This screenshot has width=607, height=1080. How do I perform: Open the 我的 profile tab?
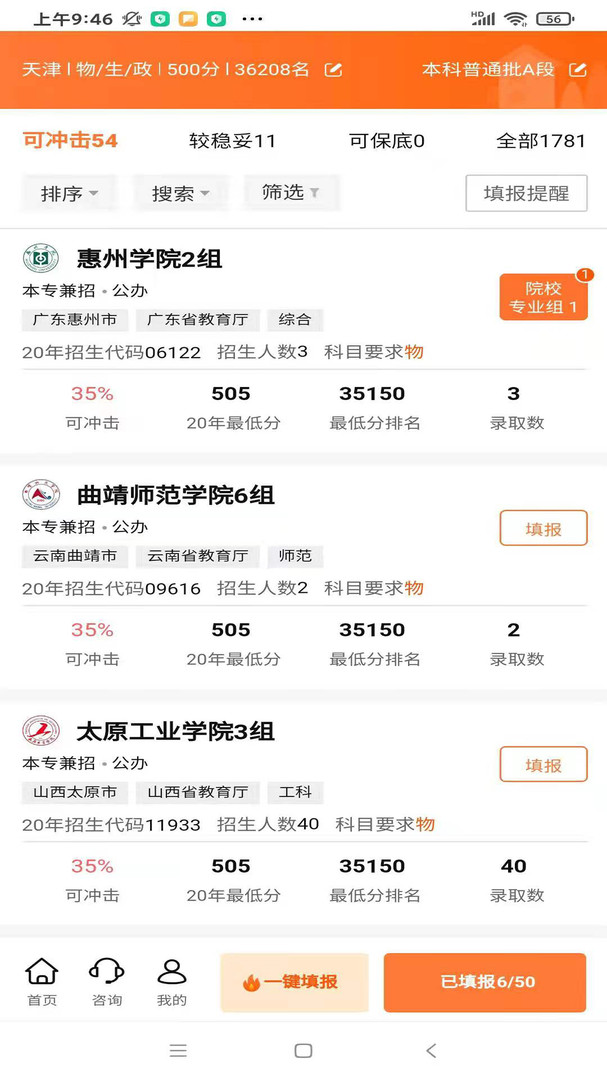[172, 982]
